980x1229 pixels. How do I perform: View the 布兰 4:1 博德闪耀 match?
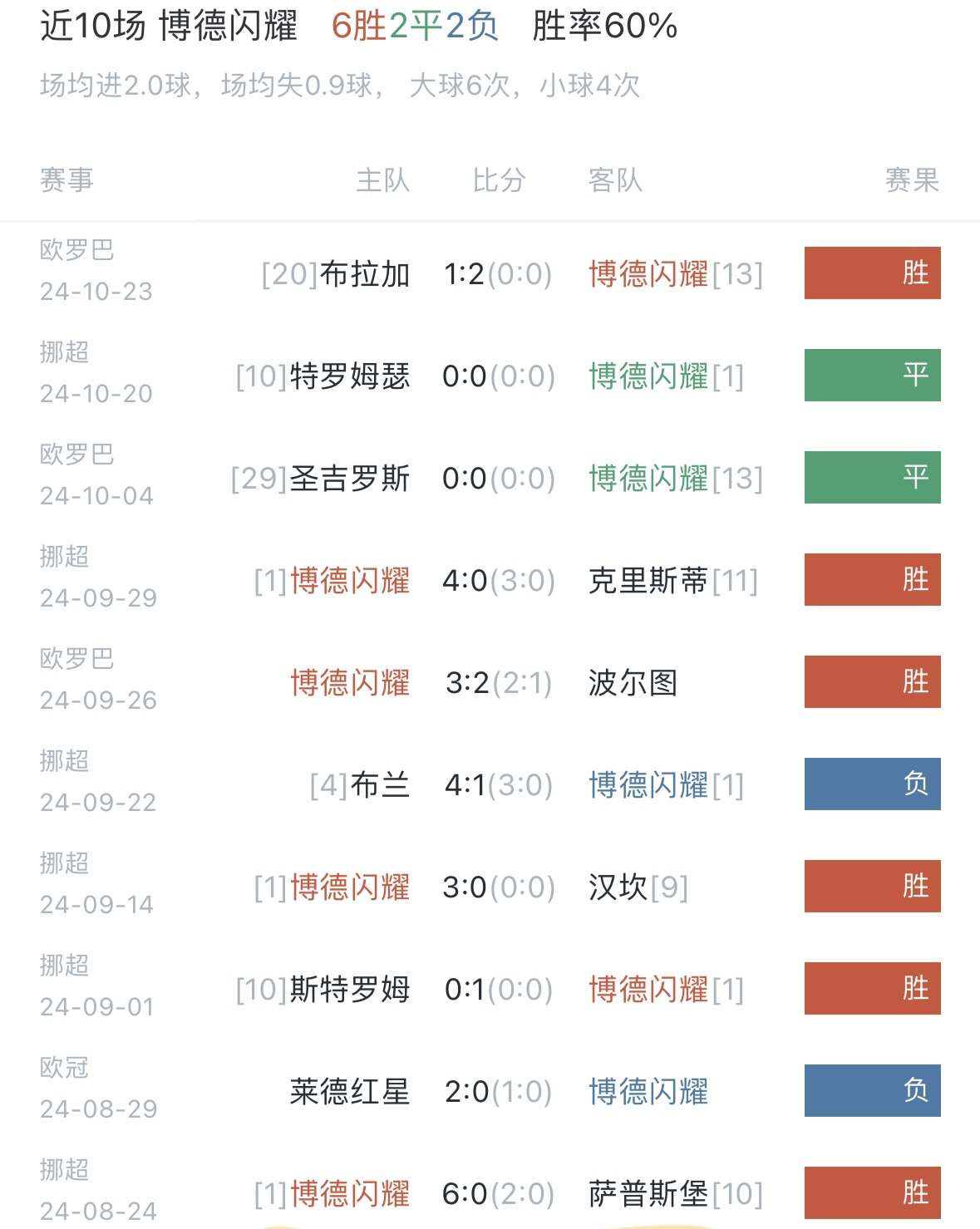coord(497,784)
